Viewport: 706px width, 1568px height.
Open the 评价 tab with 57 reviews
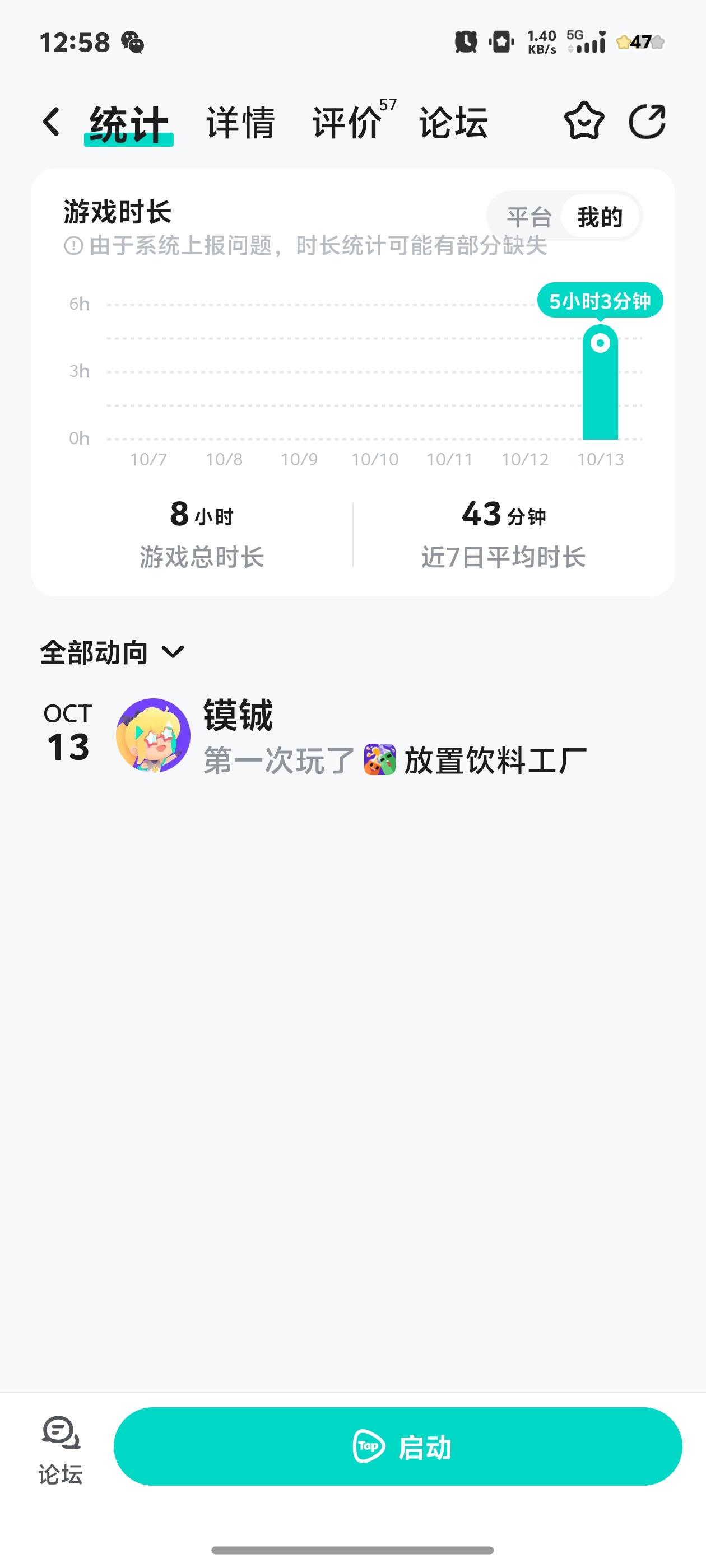click(345, 122)
